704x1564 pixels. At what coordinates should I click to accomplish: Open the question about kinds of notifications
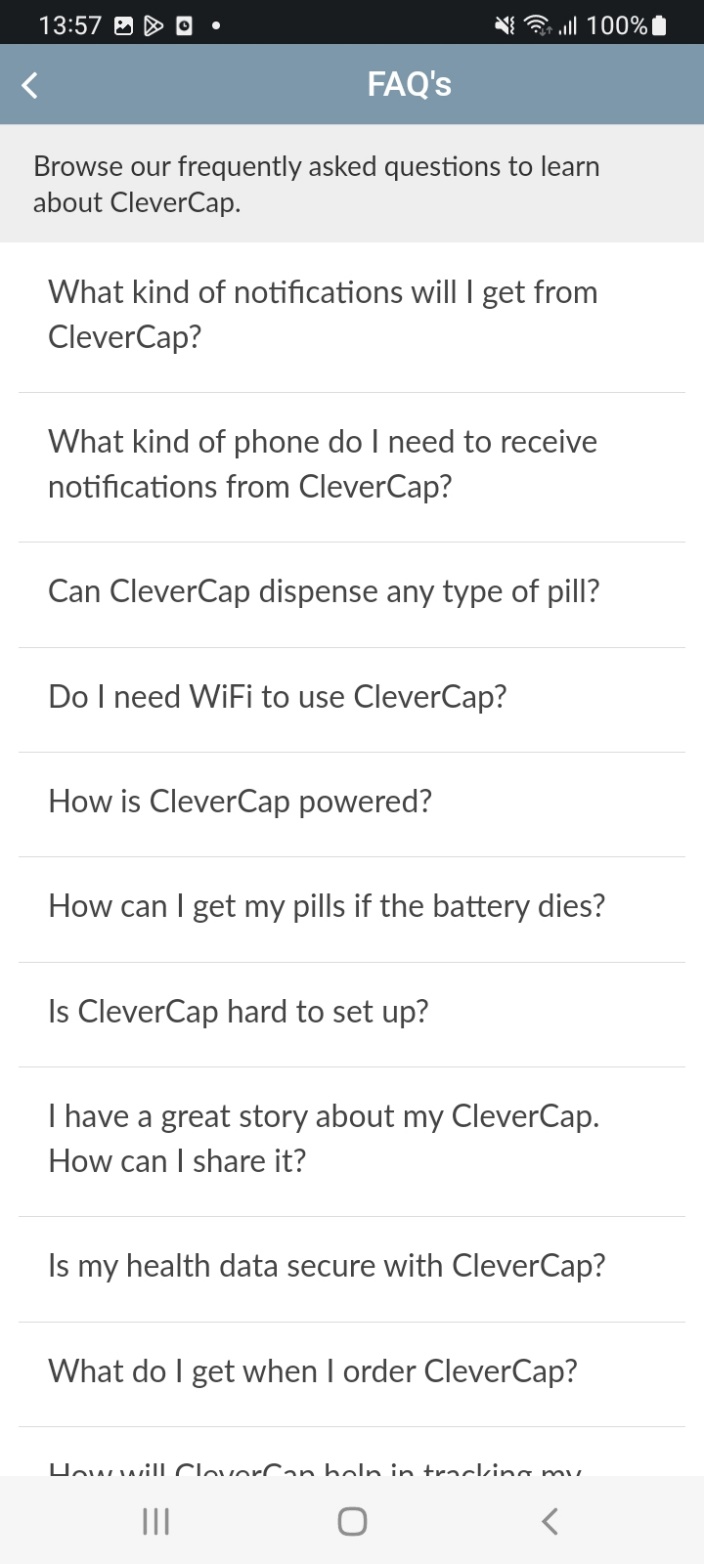pyautogui.click(x=322, y=315)
